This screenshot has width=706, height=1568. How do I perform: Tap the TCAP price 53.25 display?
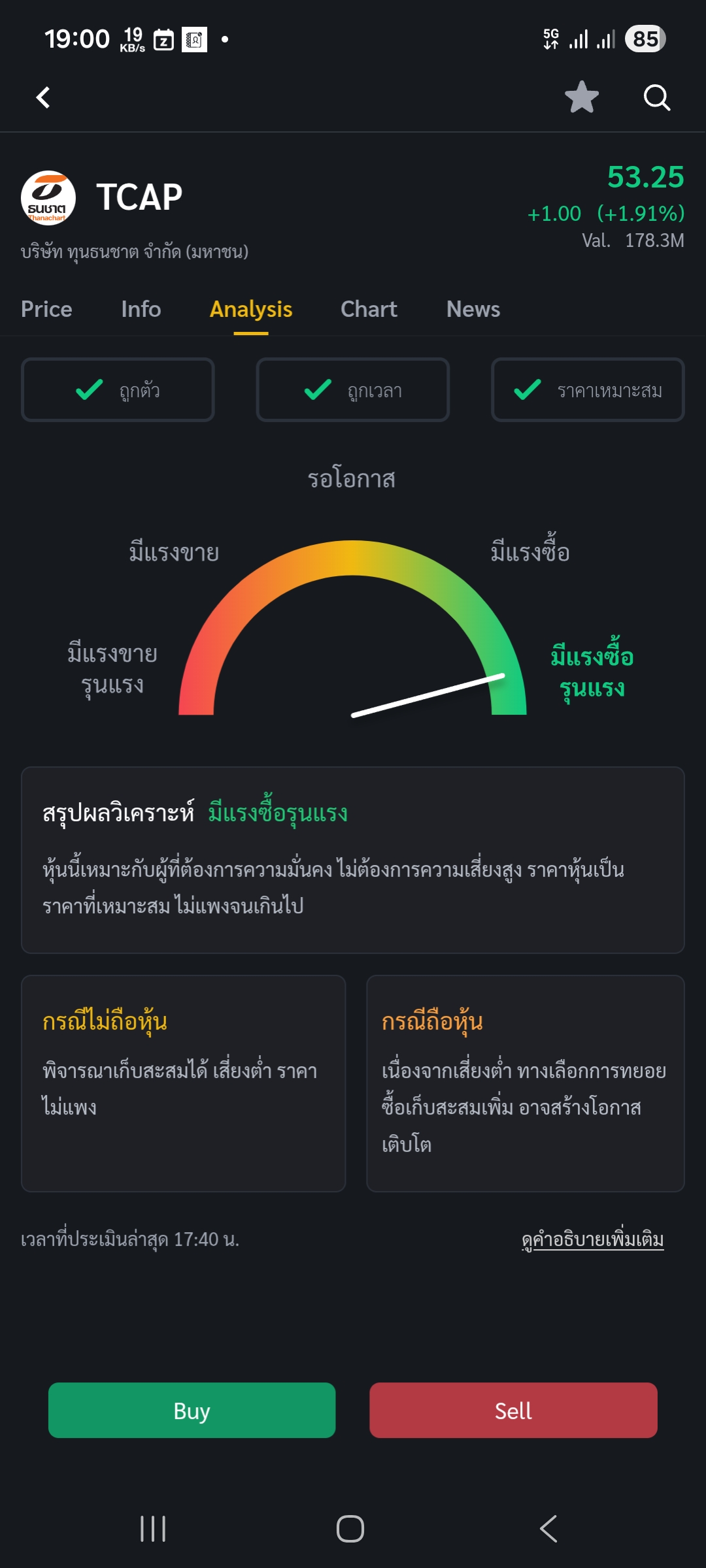coord(645,176)
